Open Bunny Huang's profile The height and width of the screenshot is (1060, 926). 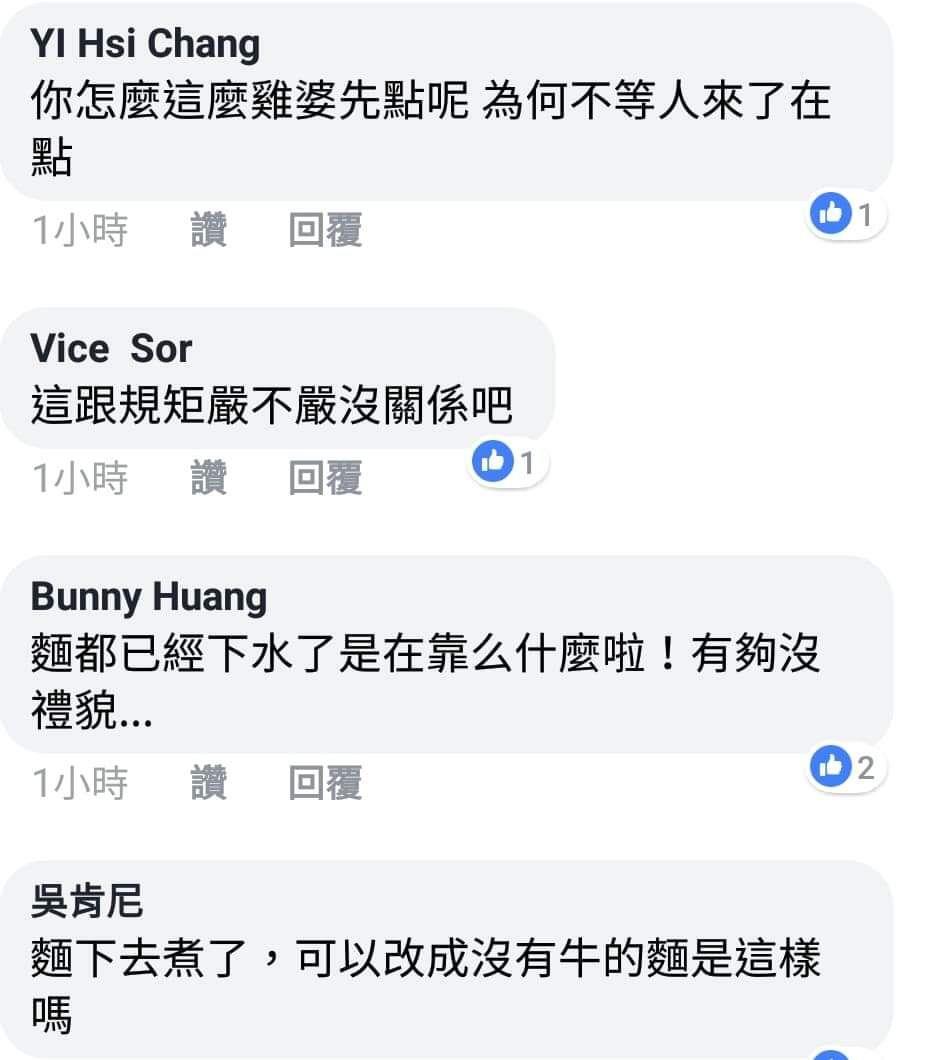coord(149,597)
